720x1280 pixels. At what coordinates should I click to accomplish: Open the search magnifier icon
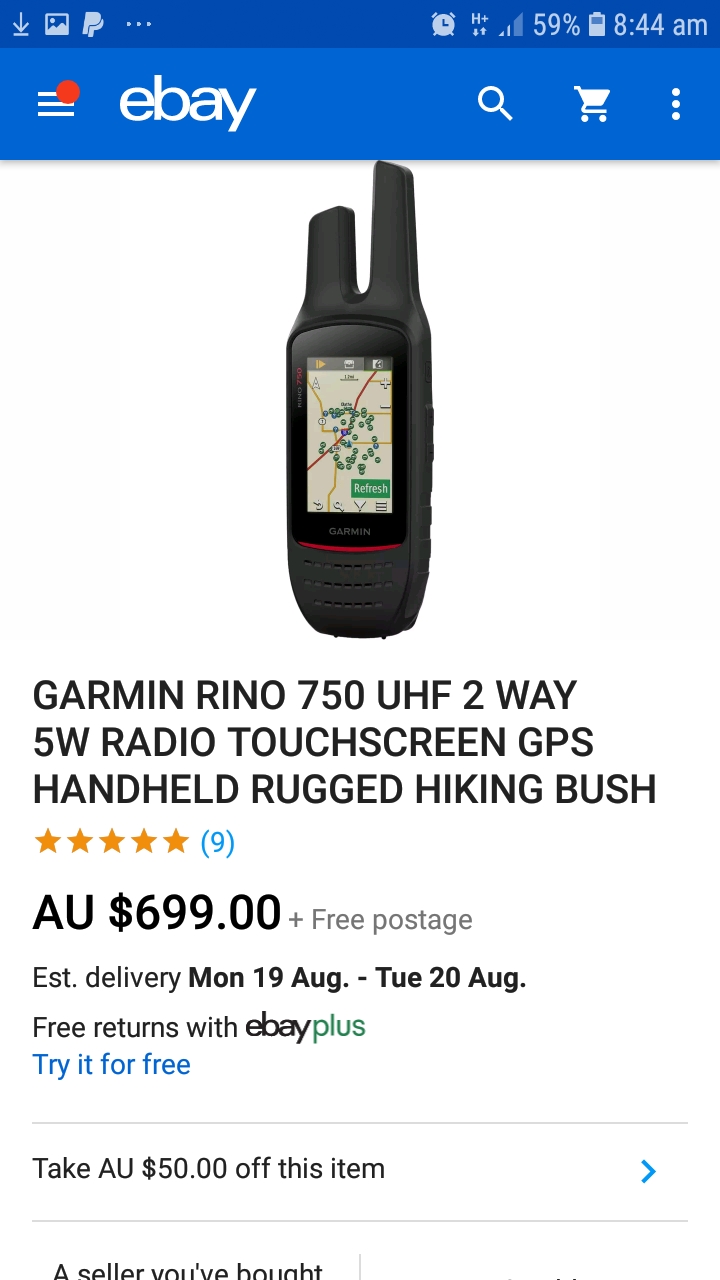495,103
